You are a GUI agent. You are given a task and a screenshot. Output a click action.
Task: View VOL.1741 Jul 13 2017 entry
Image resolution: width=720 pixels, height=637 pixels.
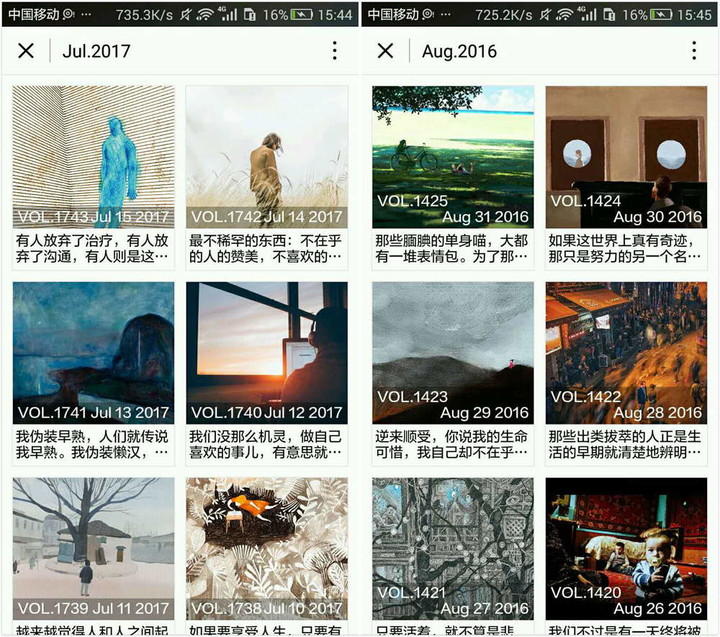tap(93, 353)
